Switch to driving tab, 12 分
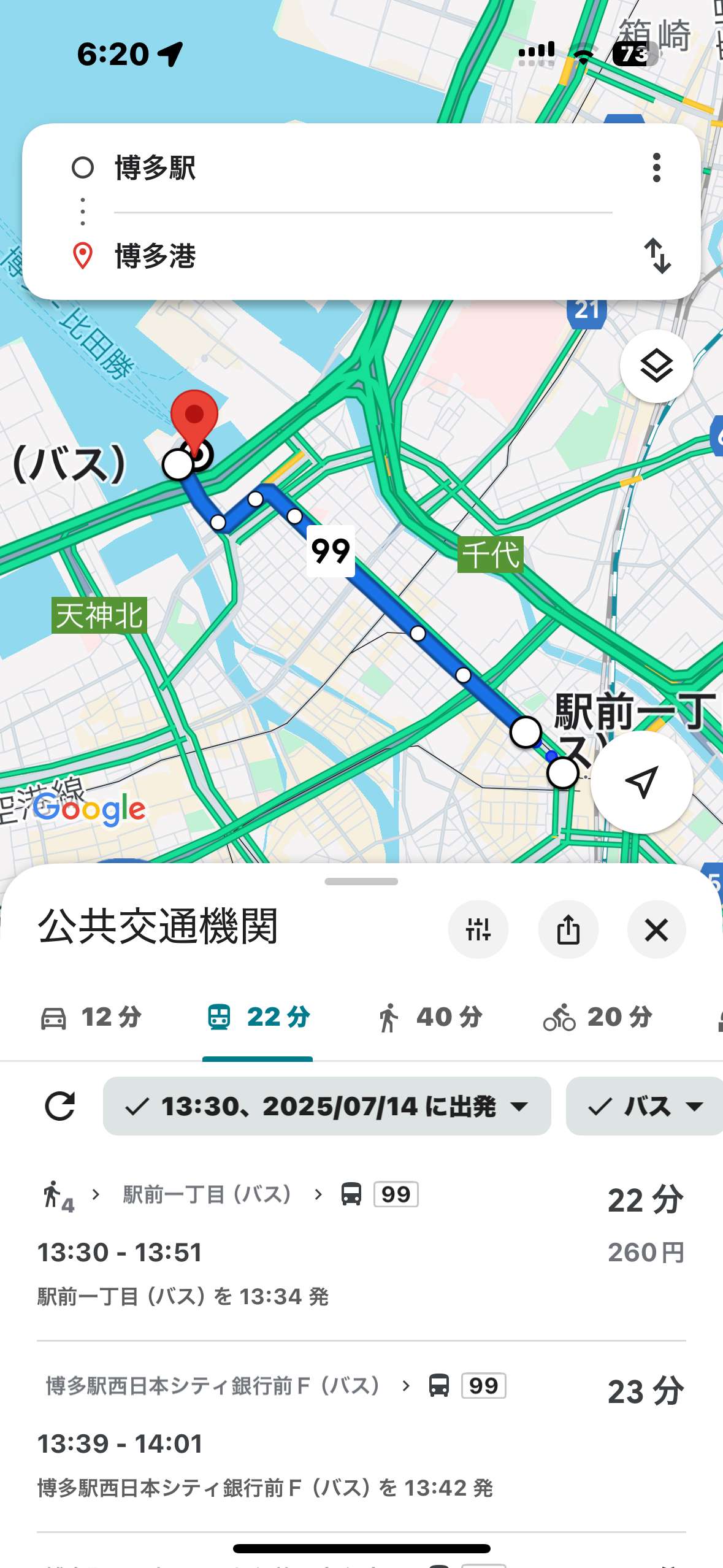This screenshot has height=1568, width=723. point(91,1017)
